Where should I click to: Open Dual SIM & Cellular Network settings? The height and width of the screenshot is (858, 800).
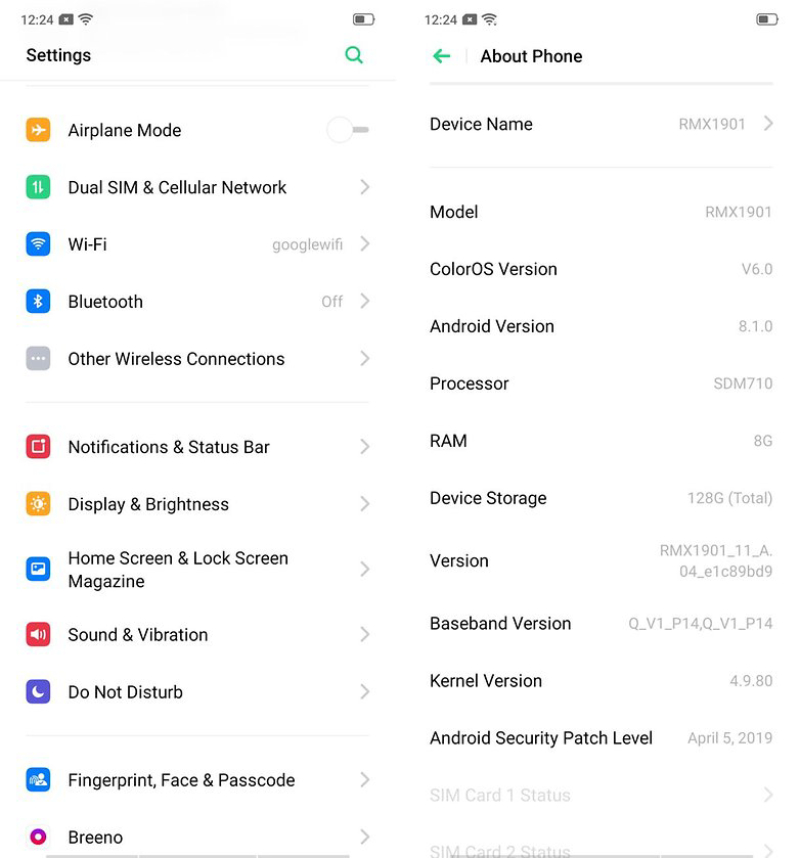pos(197,187)
